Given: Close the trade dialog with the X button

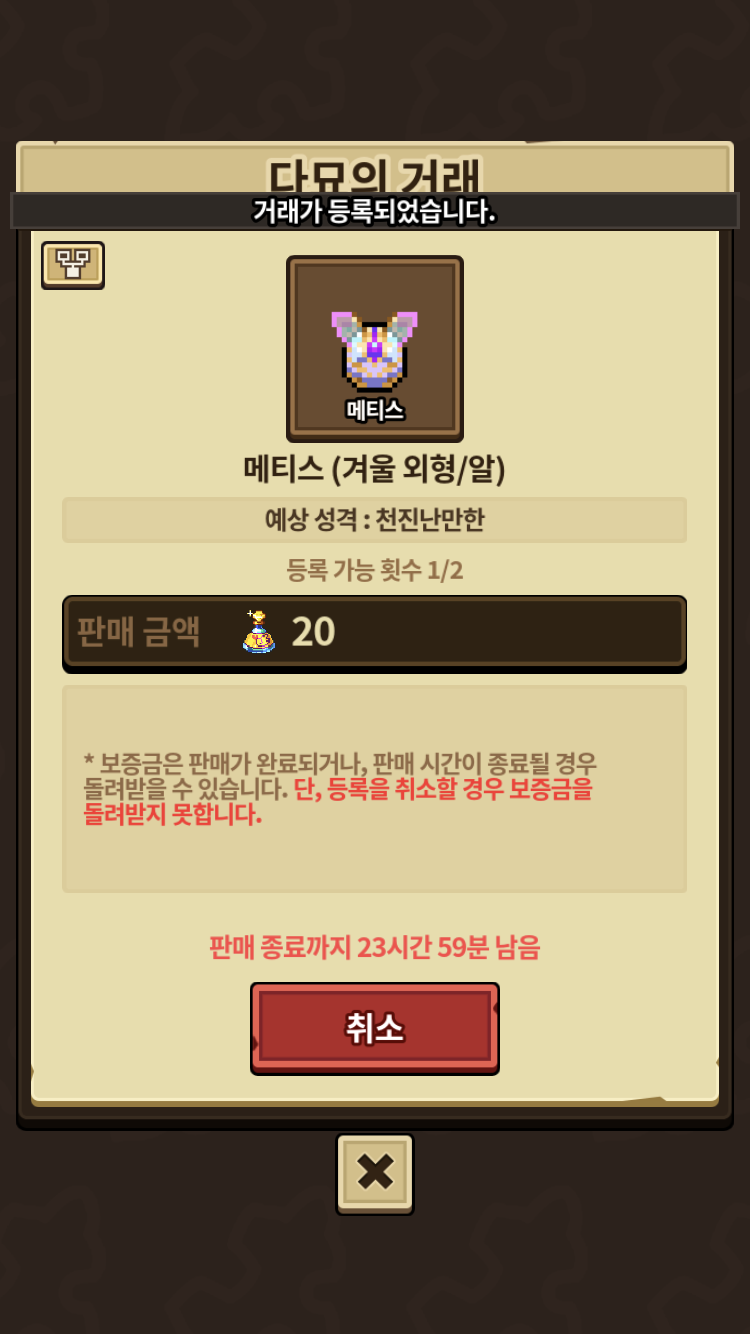Looking at the screenshot, I should pos(375,1173).
